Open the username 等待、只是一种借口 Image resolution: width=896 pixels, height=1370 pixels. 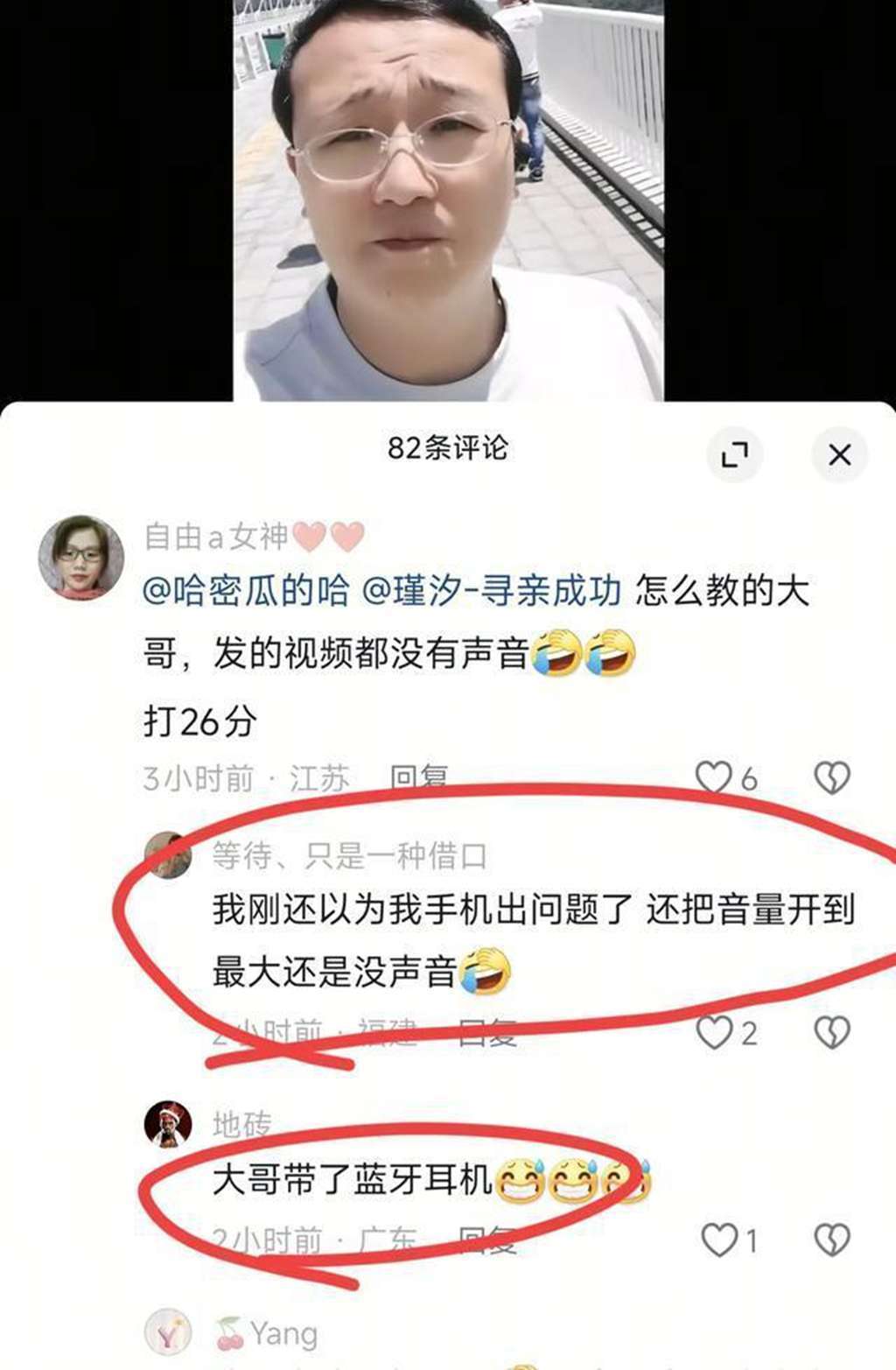pyautogui.click(x=349, y=855)
